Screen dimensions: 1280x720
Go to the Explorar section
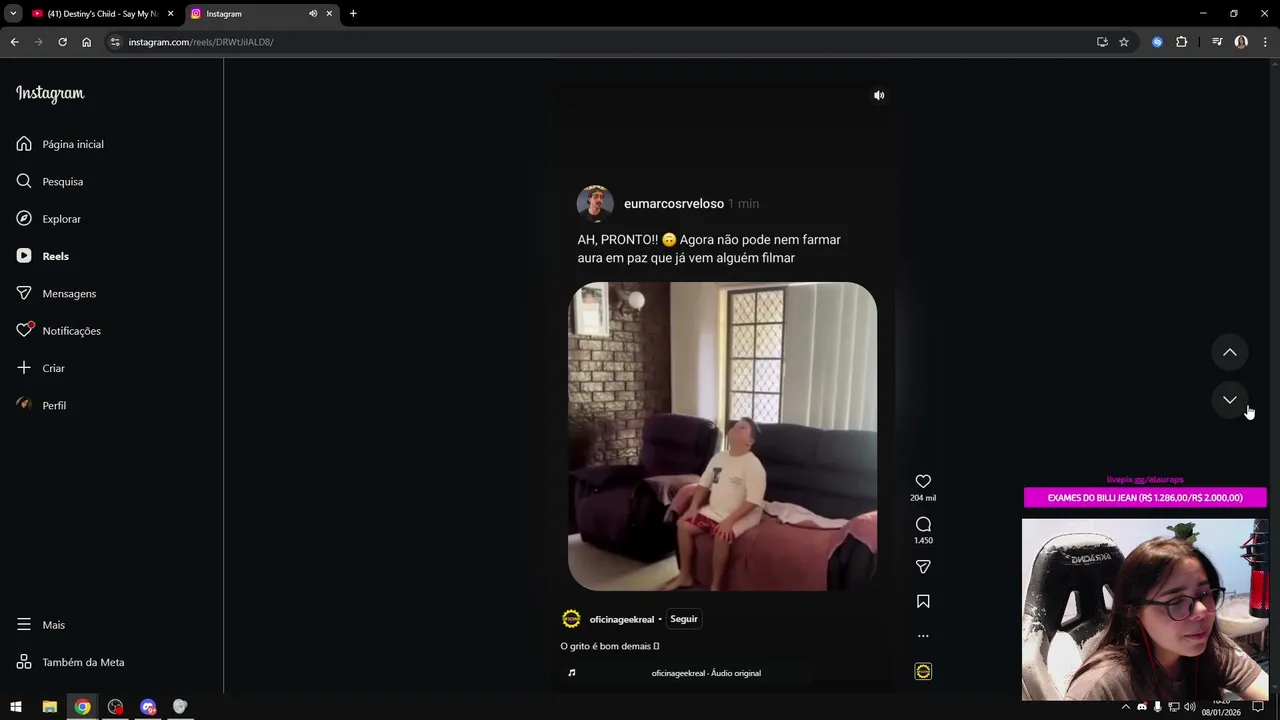click(61, 219)
